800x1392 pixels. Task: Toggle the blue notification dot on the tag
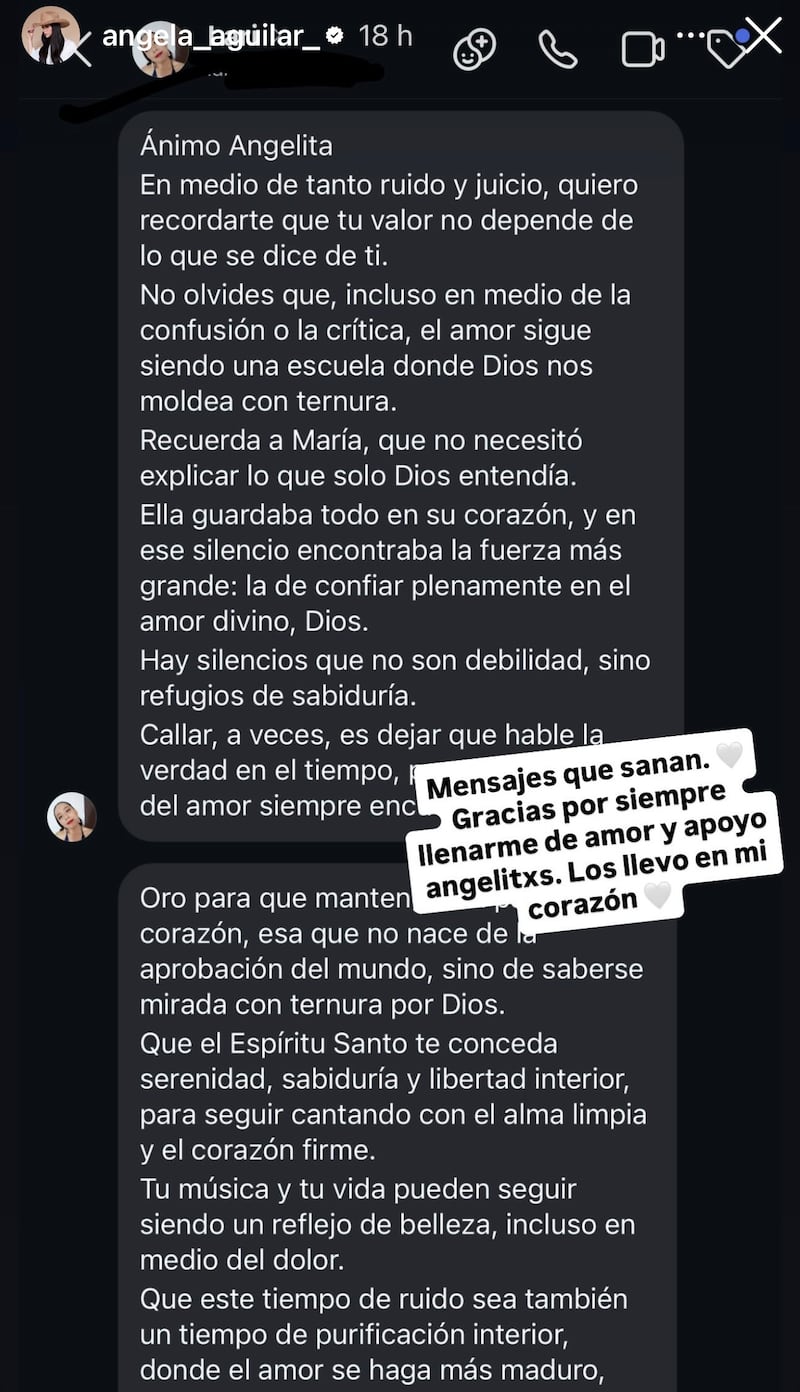click(742, 33)
